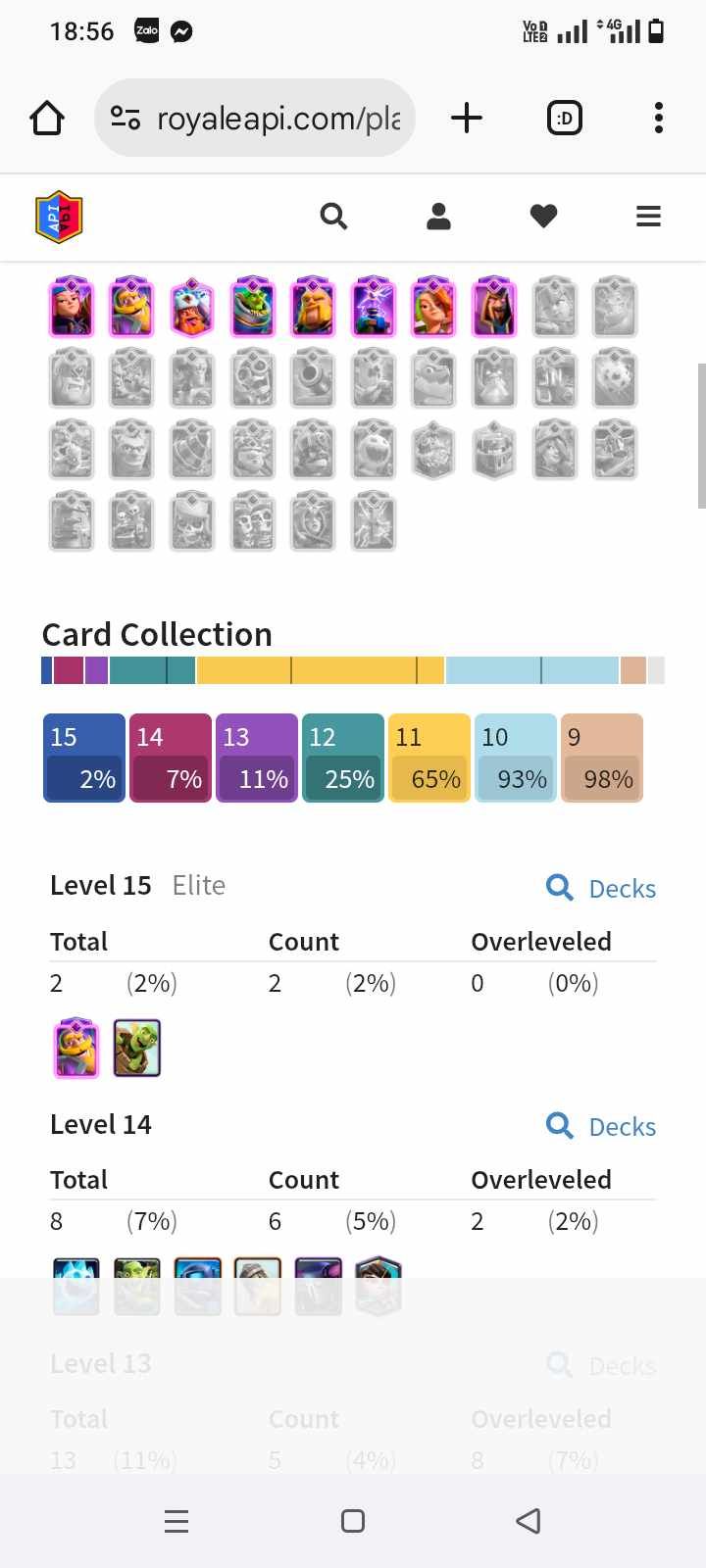Tap the RoyaleAPI logo
Image resolution: width=706 pixels, height=1568 pixels.
59,217
